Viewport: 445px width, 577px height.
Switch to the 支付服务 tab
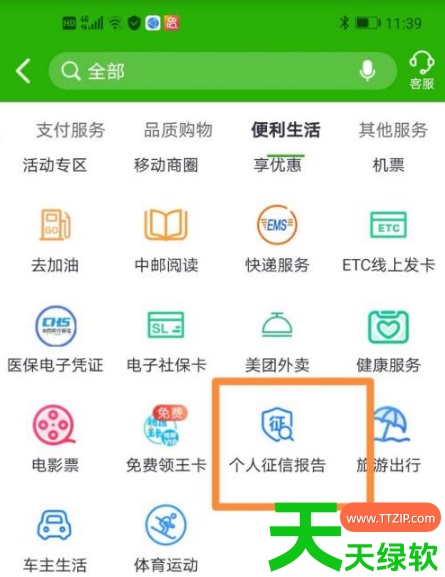71,130
